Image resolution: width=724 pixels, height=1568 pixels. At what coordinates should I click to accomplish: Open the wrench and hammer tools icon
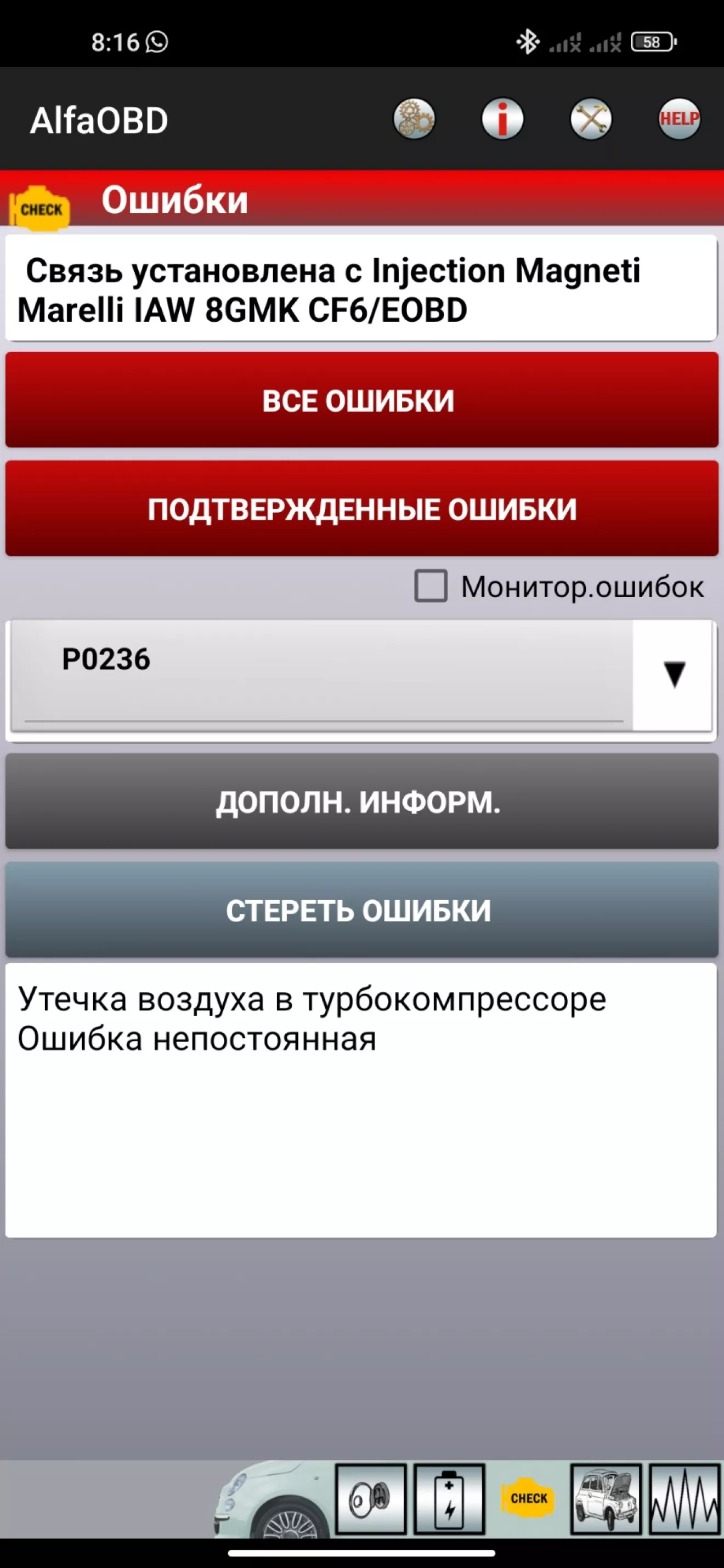tap(591, 118)
